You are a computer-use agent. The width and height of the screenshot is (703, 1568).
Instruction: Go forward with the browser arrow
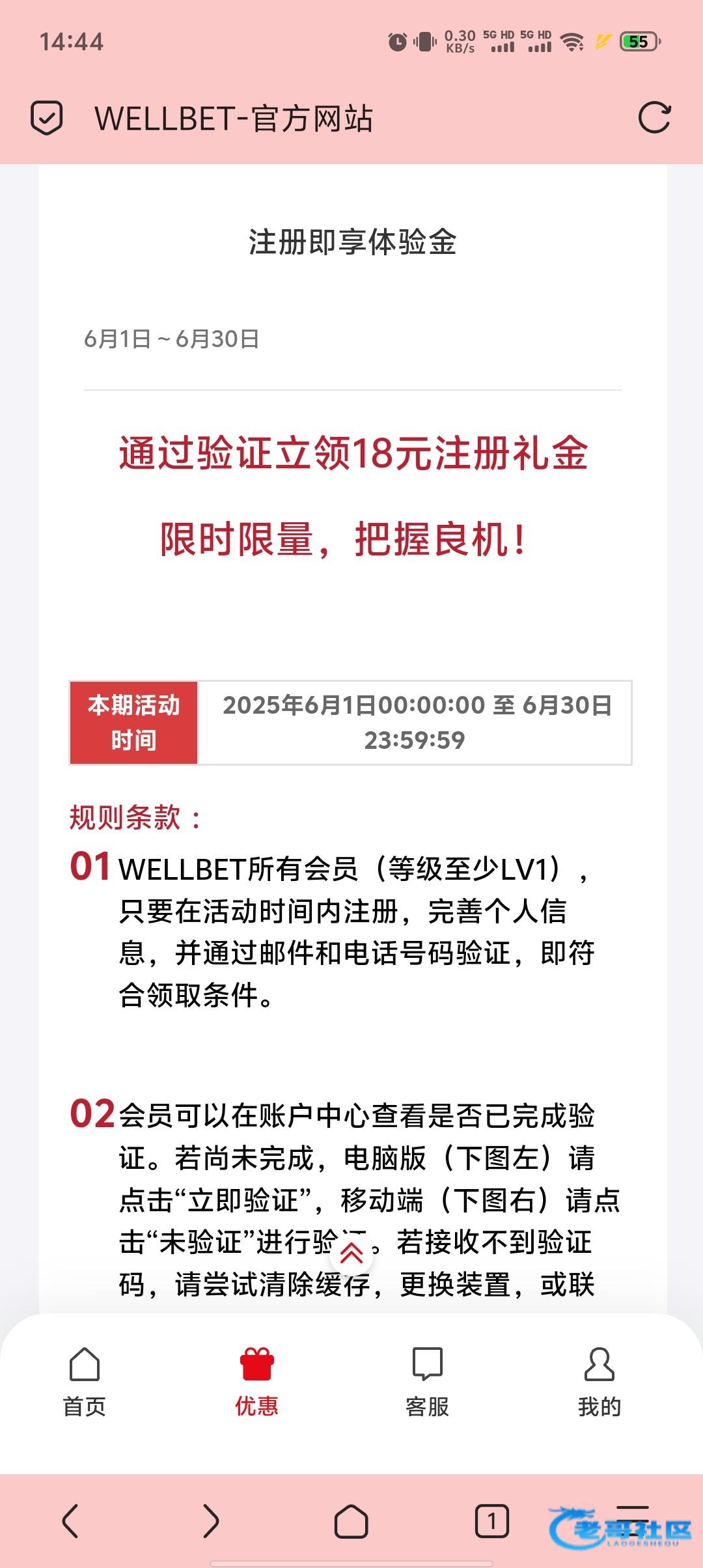pos(211,1521)
